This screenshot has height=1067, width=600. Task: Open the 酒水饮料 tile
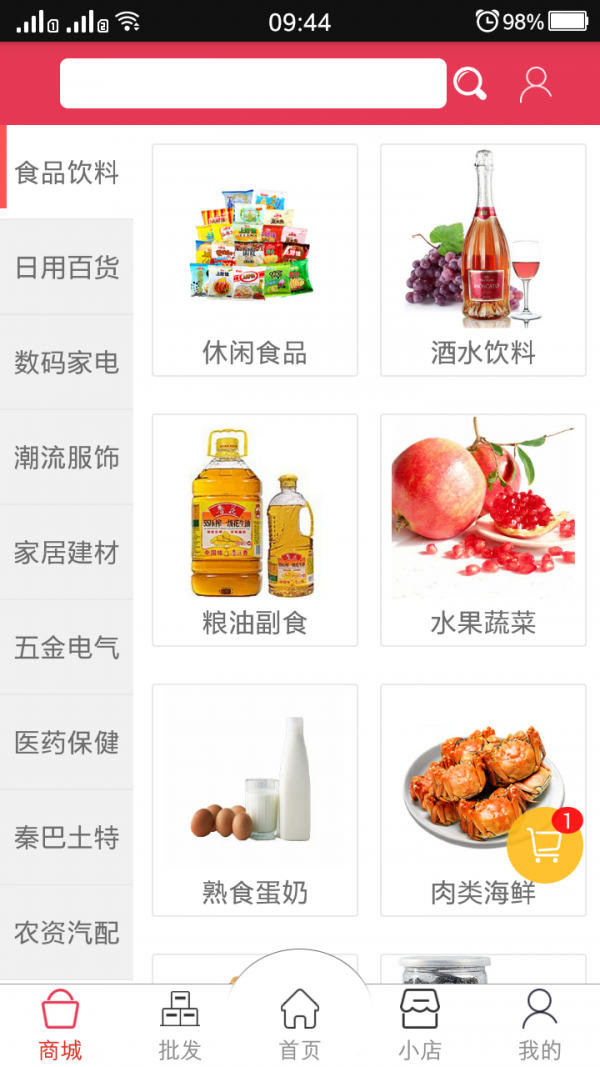pos(483,260)
